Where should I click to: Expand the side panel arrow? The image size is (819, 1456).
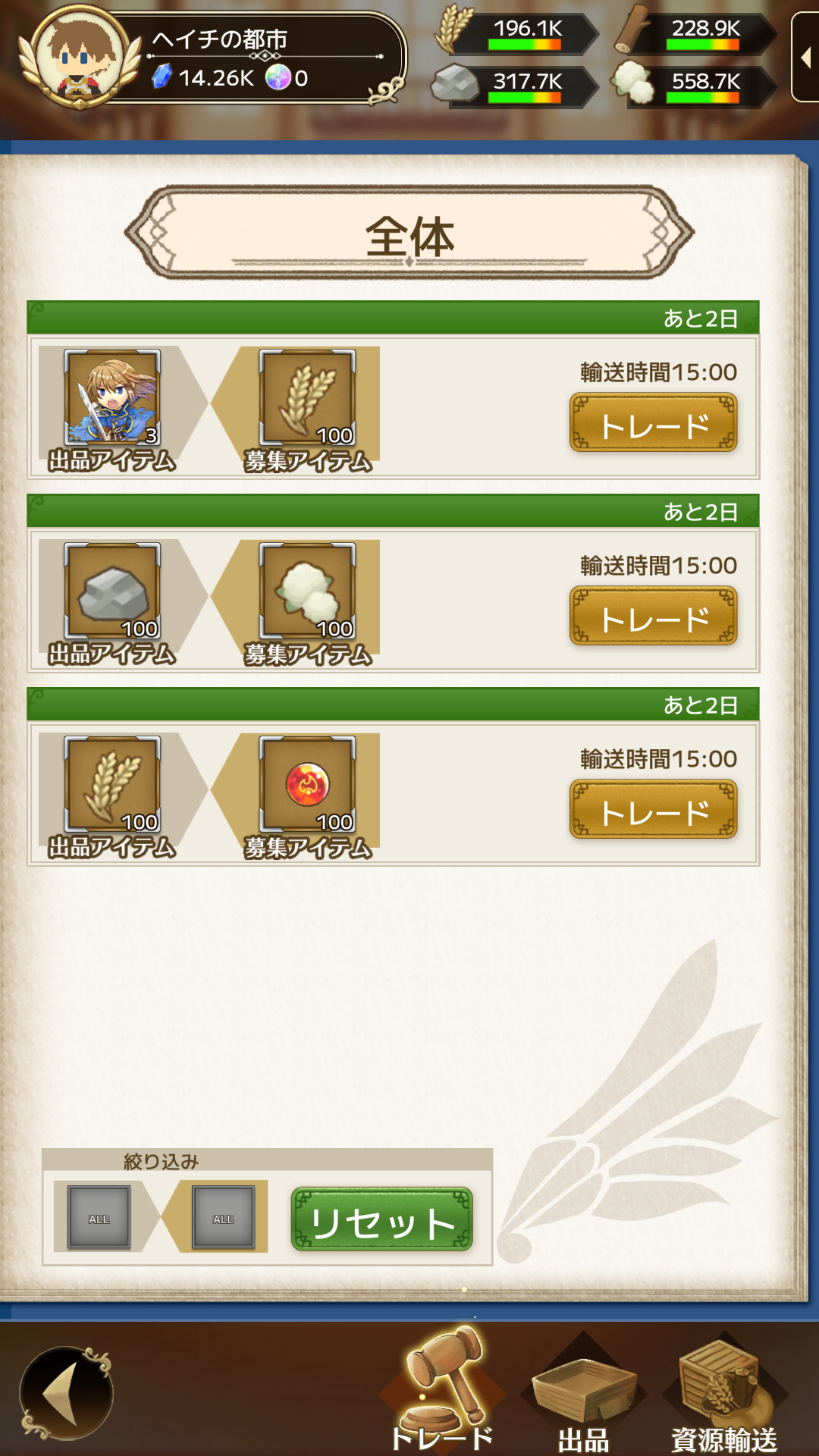(x=805, y=57)
